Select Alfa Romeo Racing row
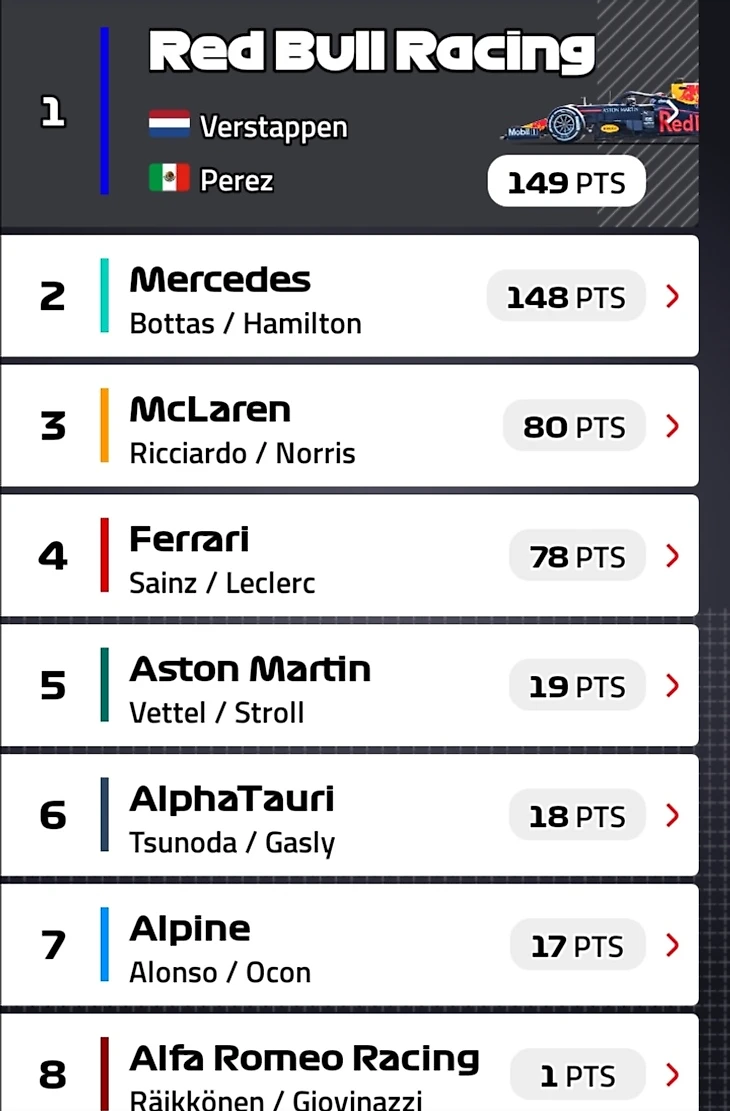This screenshot has height=1111, width=730. point(350,1072)
